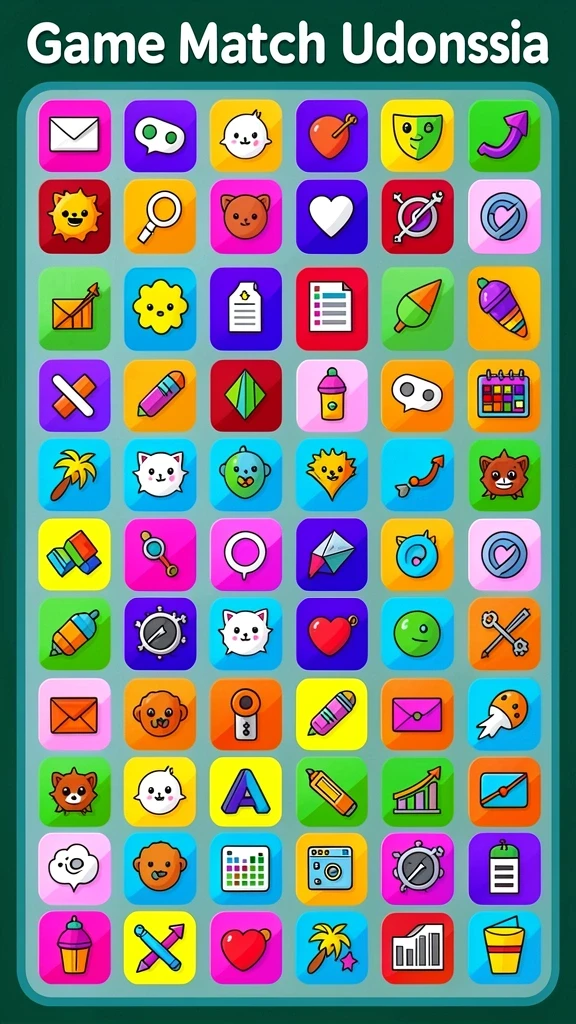The width and height of the screenshot is (576, 1024).
Task: Tap the white envelope tile on pink
Action: point(74,136)
